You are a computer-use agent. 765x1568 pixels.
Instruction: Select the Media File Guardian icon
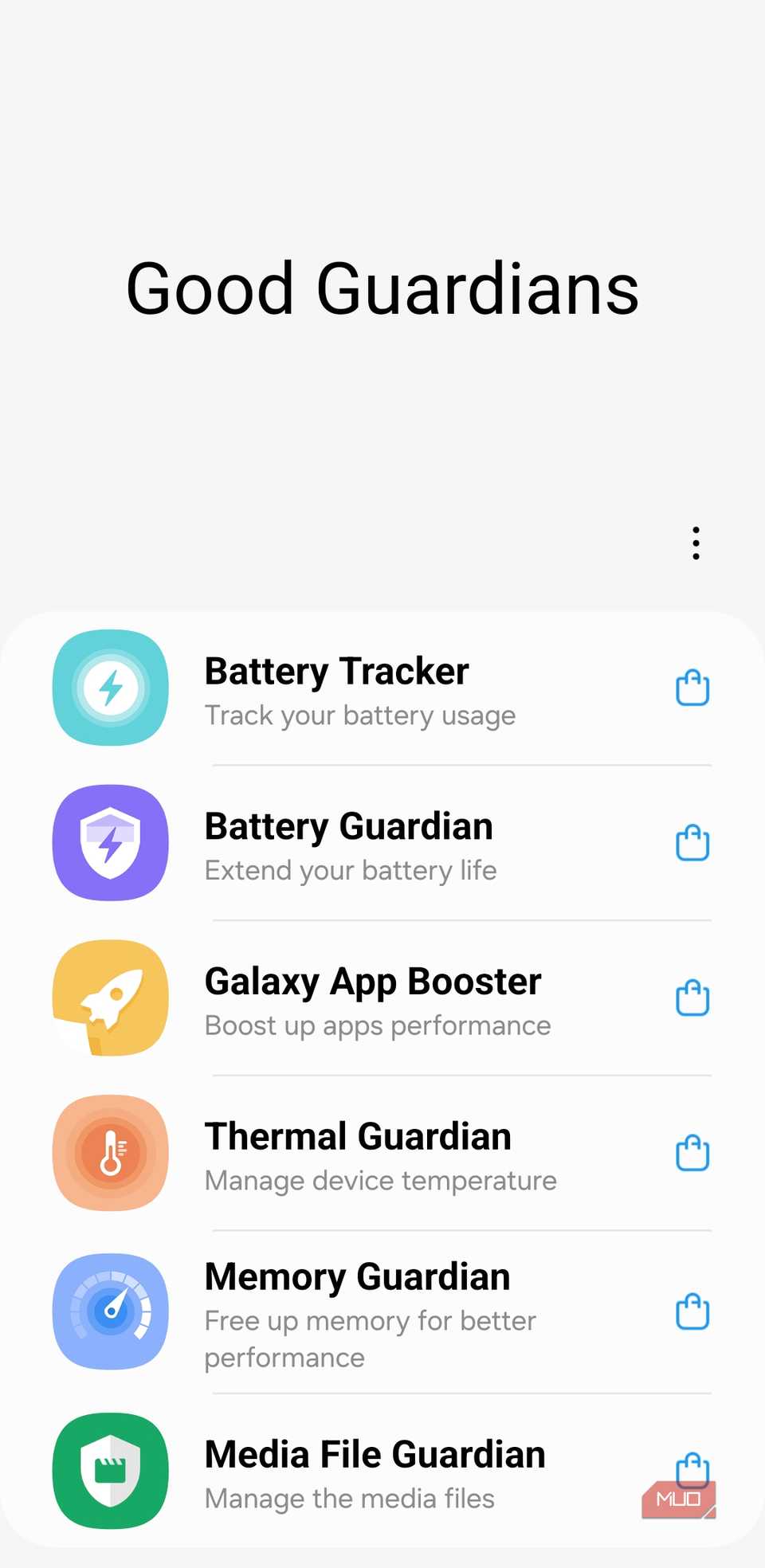click(x=110, y=1472)
